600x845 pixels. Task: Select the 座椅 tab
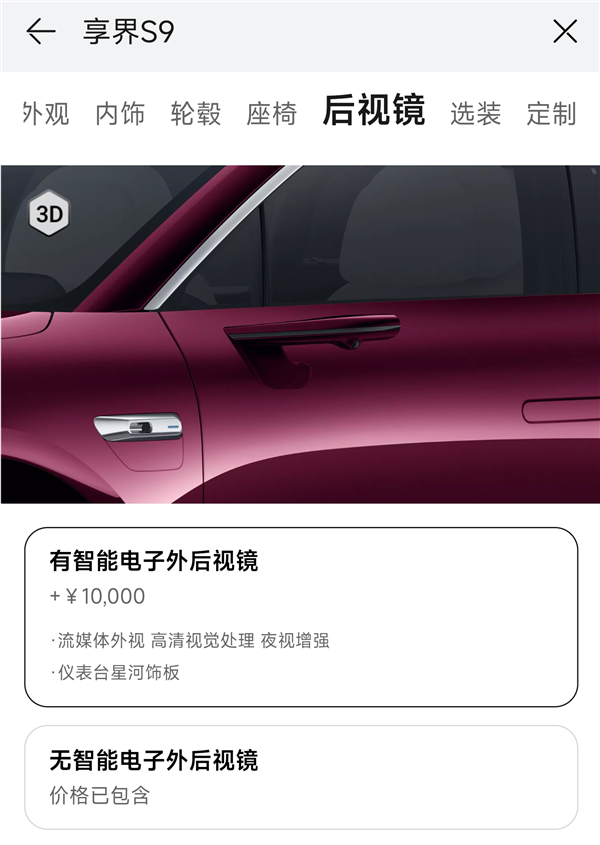tap(272, 113)
